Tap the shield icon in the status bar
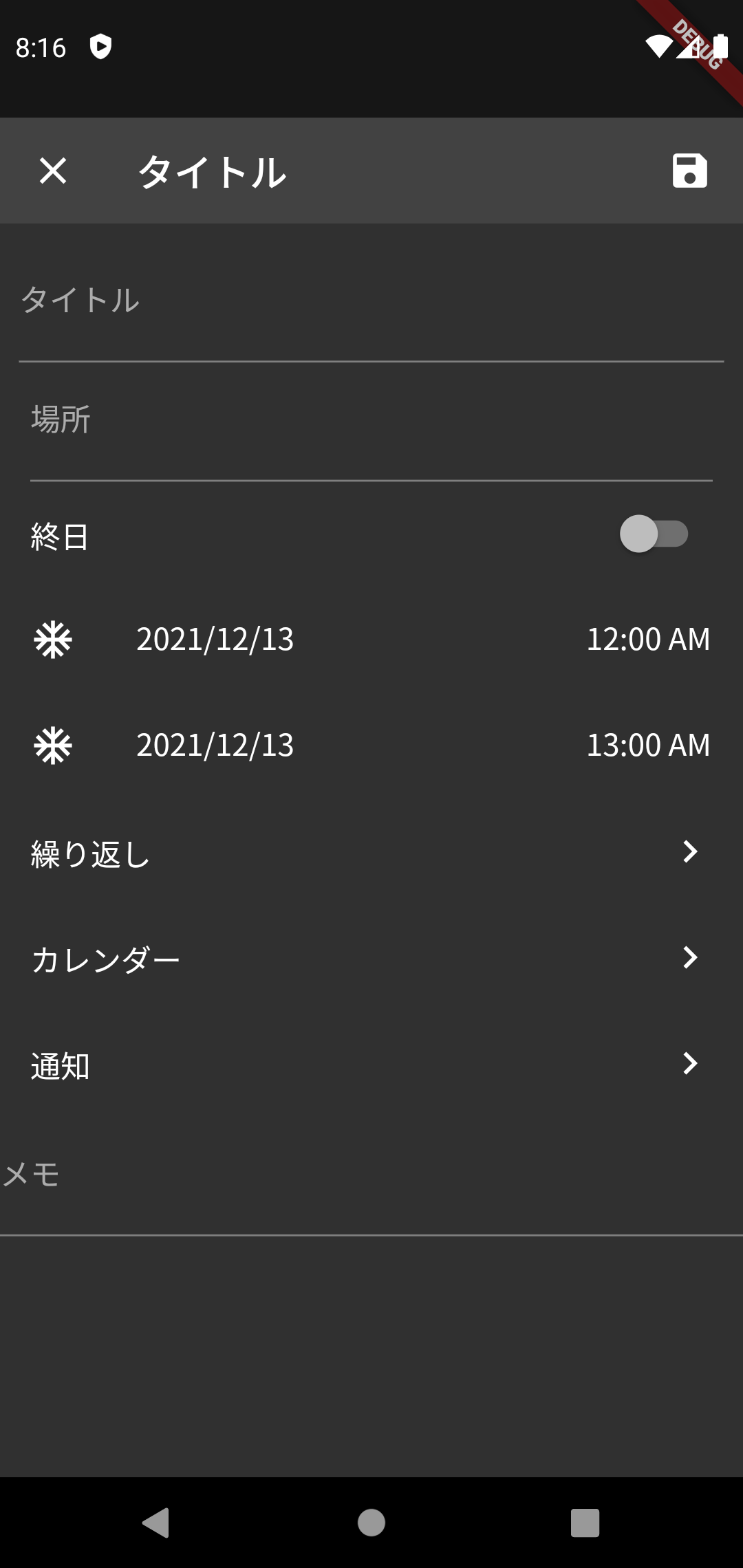This screenshot has width=743, height=1568. [x=102, y=47]
